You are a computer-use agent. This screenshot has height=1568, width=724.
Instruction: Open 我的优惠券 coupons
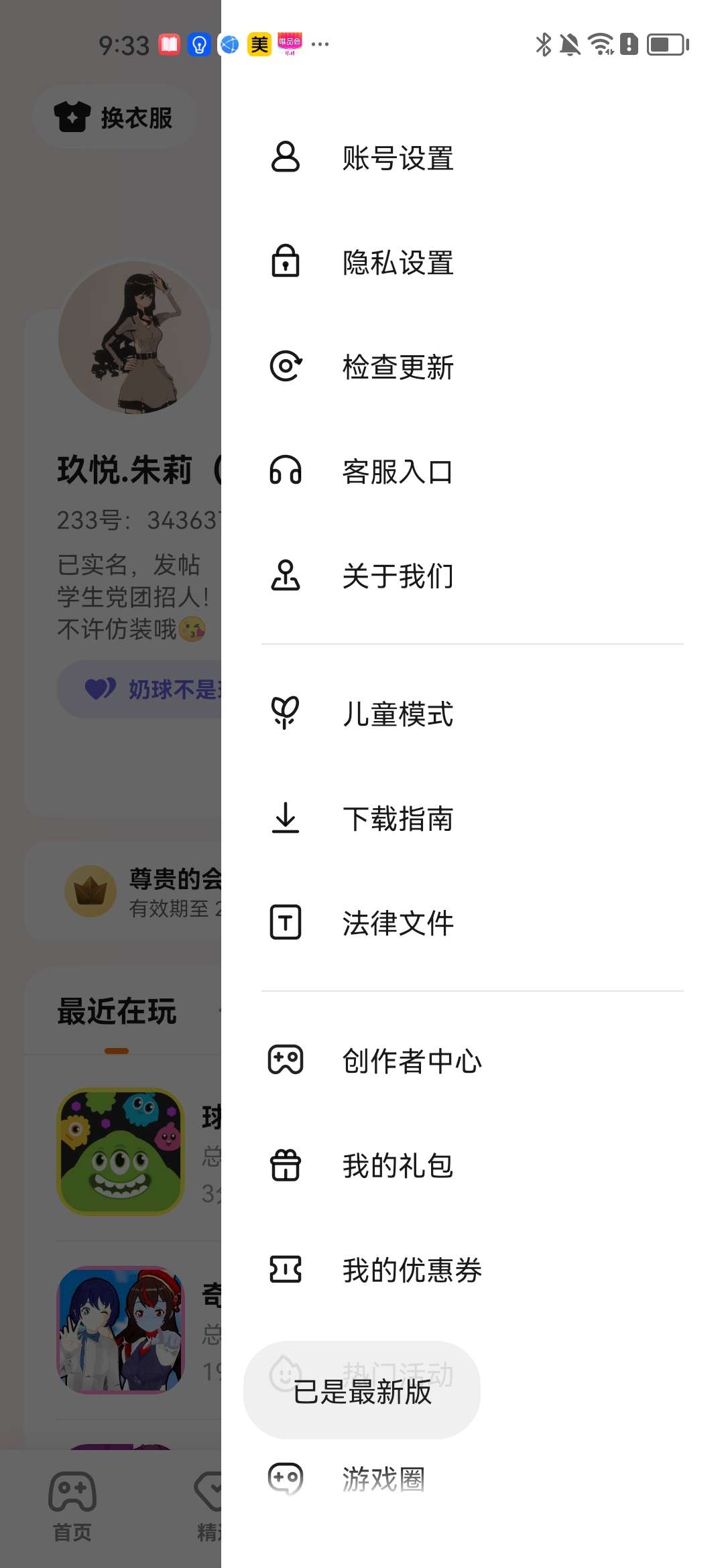(410, 1270)
